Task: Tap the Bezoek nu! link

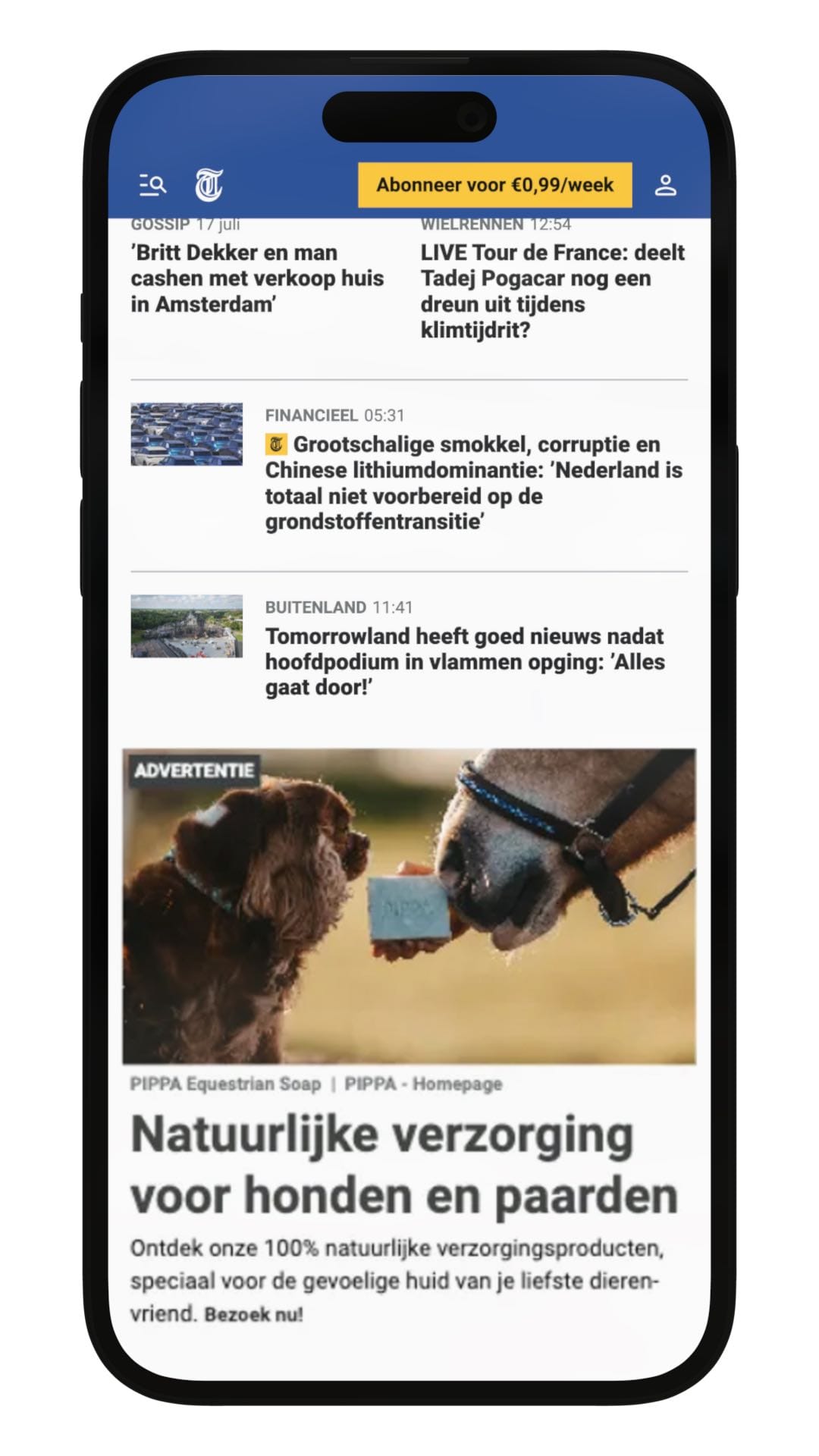Action: (253, 1314)
